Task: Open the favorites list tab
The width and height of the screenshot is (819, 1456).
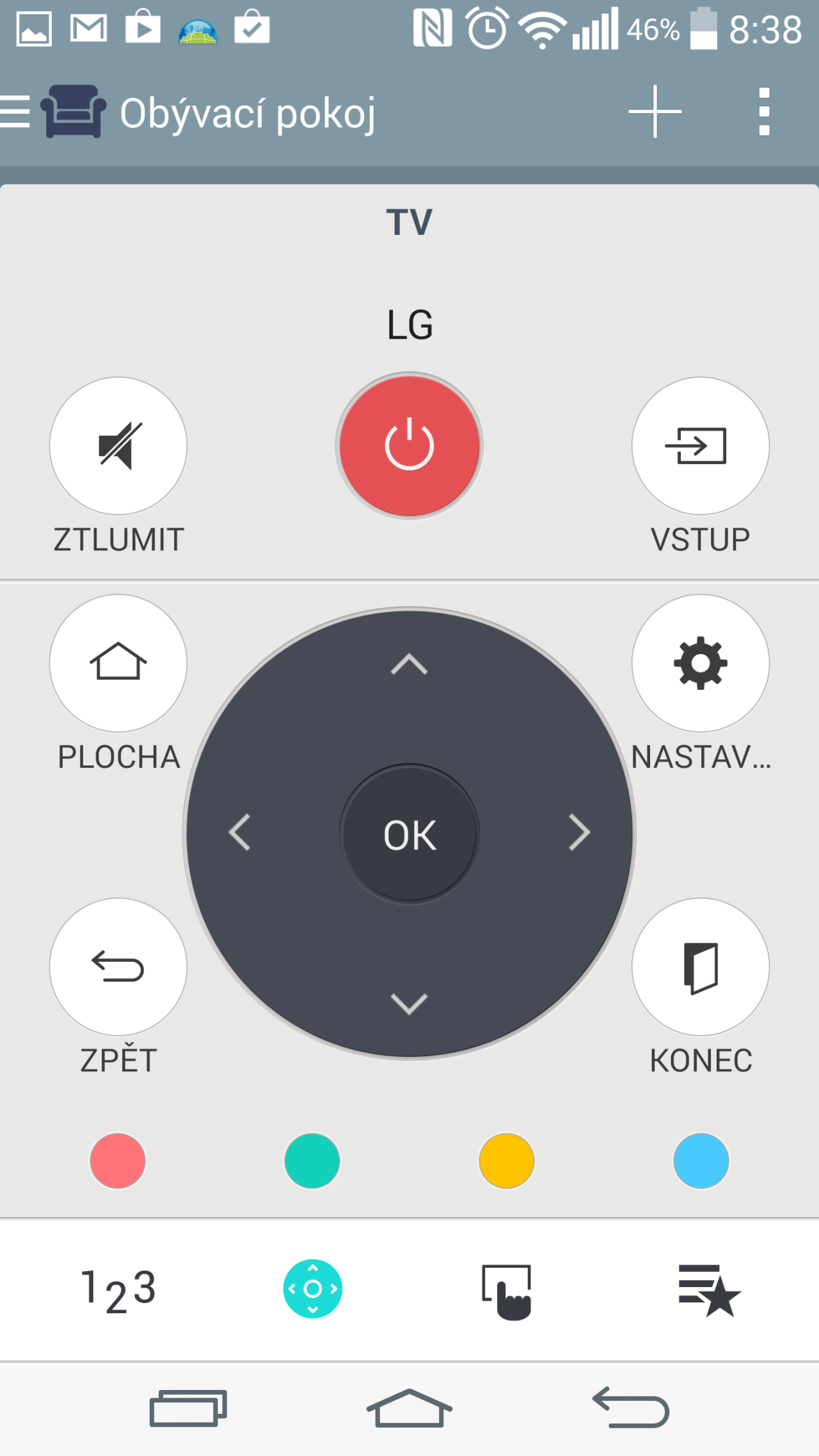Action: click(x=709, y=1290)
